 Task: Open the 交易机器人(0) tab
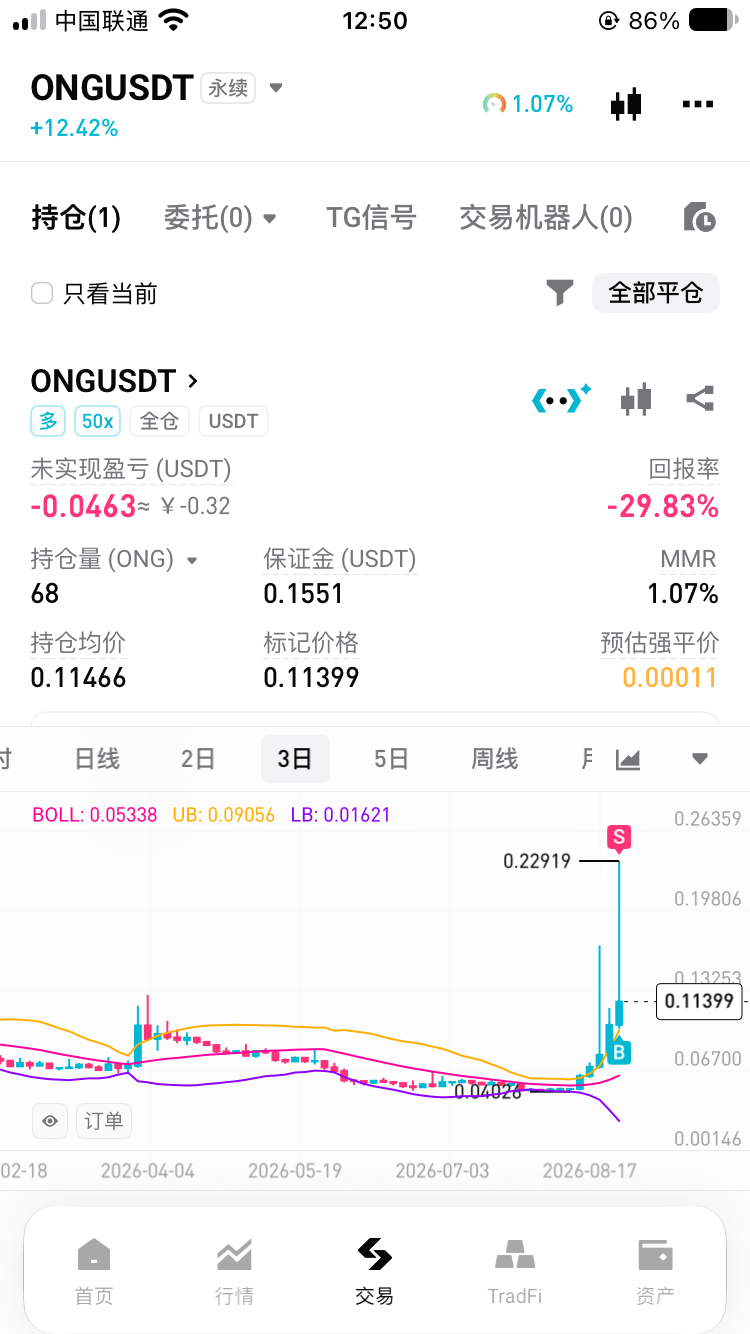[x=546, y=217]
